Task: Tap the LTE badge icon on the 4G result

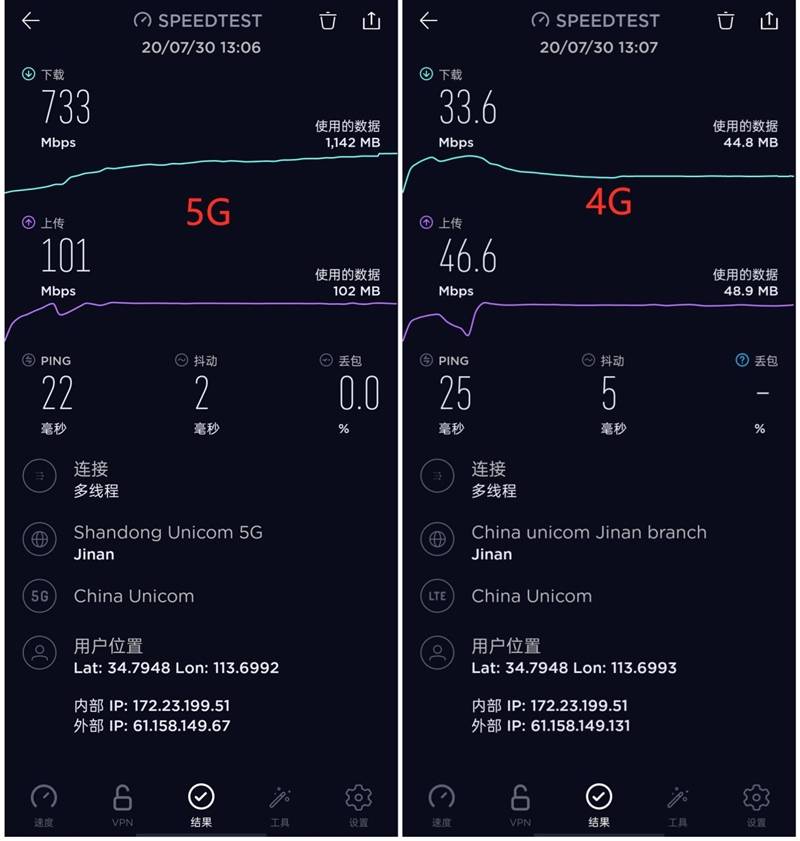Action: tap(438, 596)
